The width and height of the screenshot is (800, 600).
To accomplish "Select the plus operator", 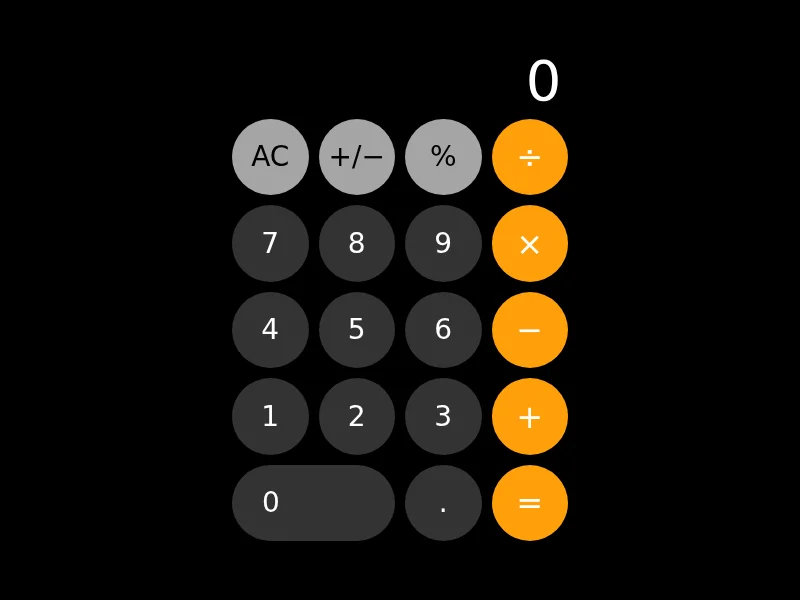I will [x=530, y=416].
